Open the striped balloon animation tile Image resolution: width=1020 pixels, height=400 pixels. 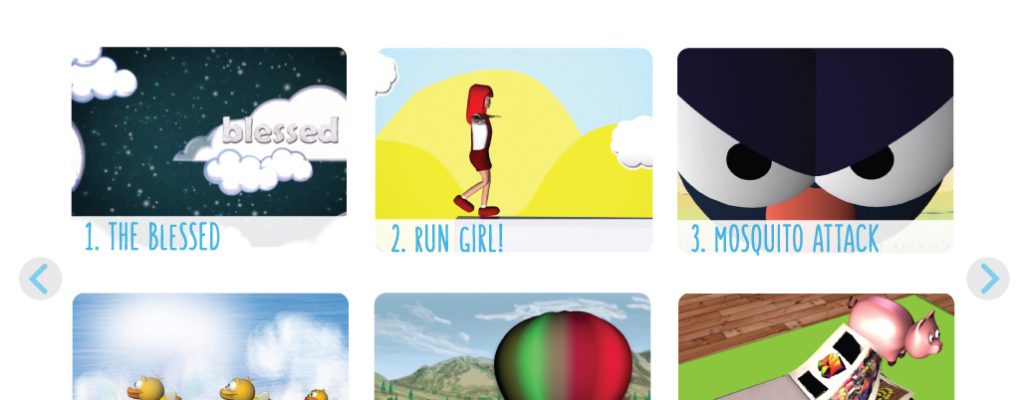tap(513, 348)
